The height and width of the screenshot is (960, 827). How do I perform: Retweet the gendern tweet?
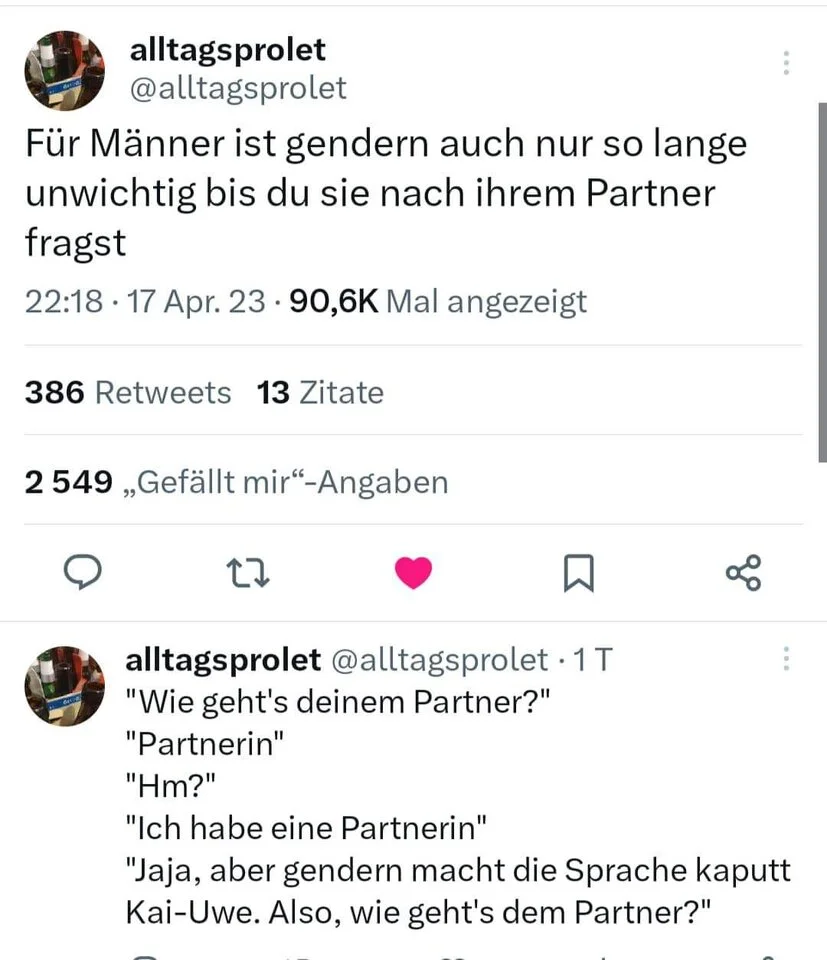pos(246,572)
